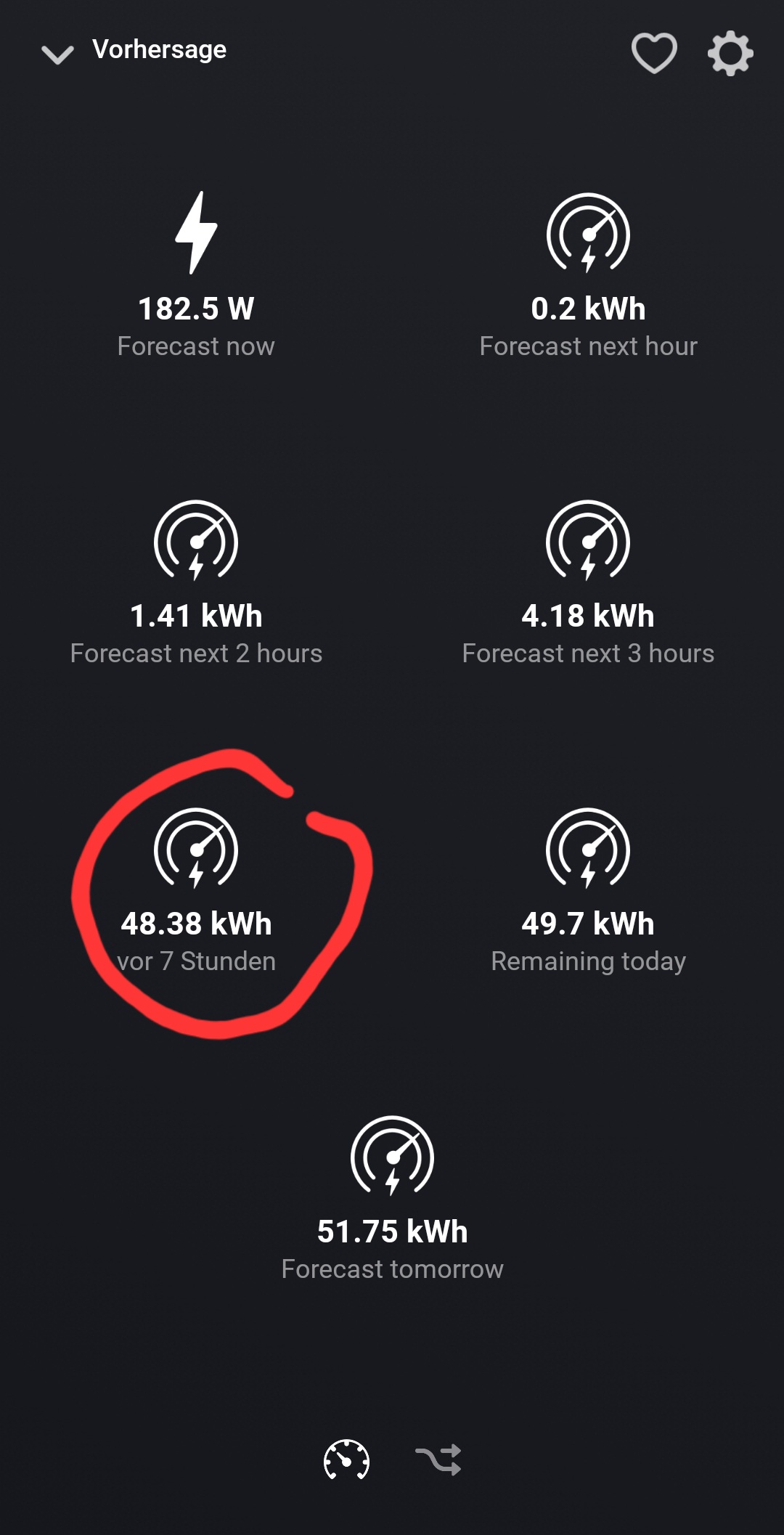Screen dimensions: 784x1535
Task: Mark Vorhersage as favorite with the heart
Action: [x=654, y=52]
